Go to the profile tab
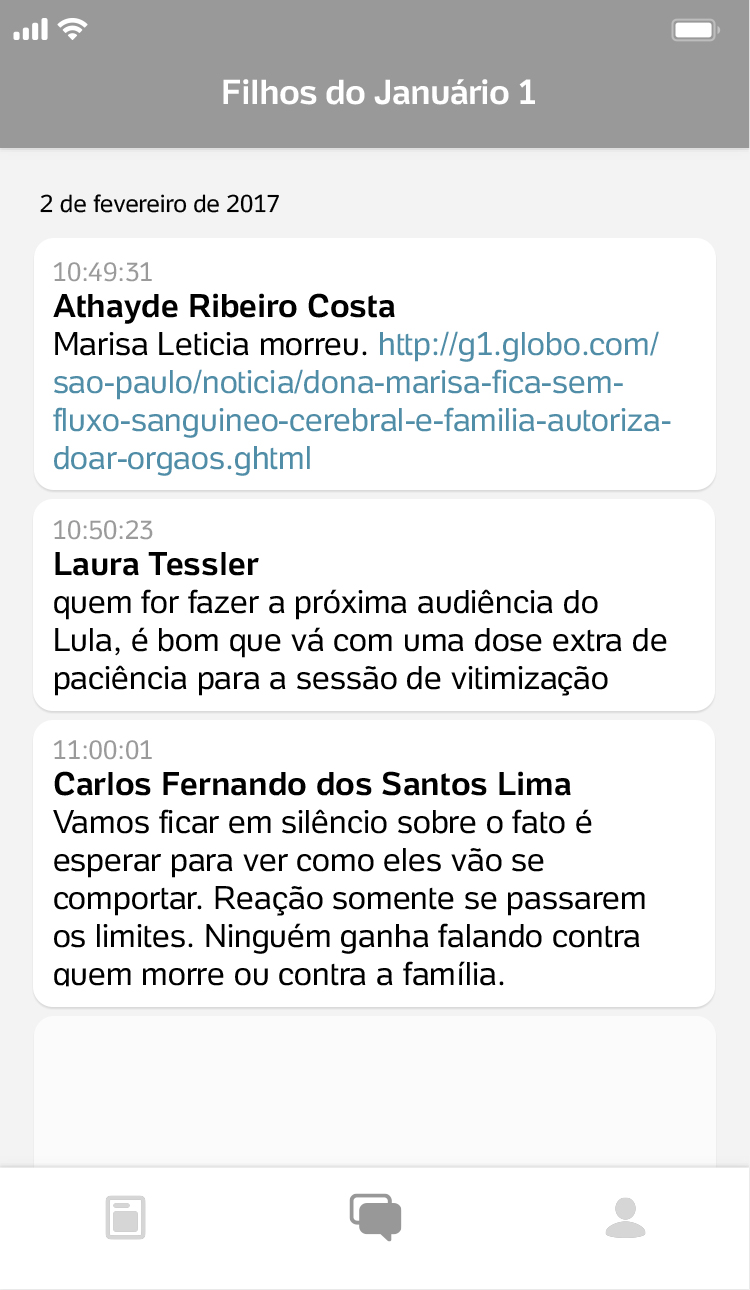Screen dimensions: 750x1290 625,1218
